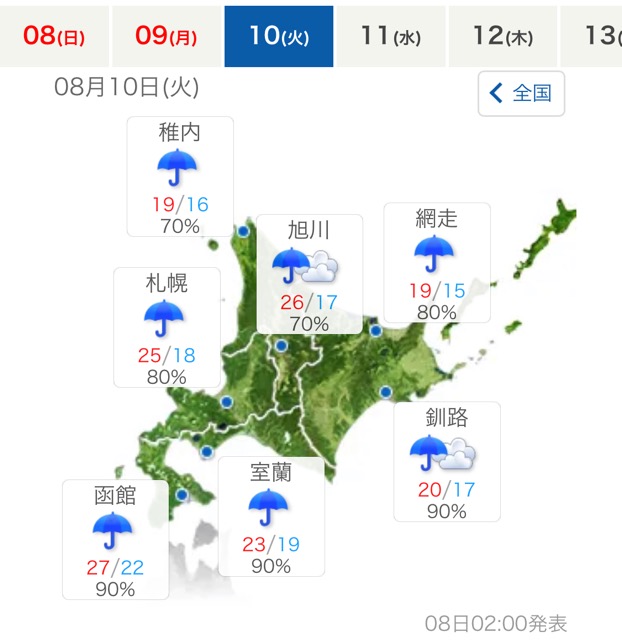View the 旭川 forecast card
The image size is (622, 640).
pyautogui.click(x=309, y=274)
